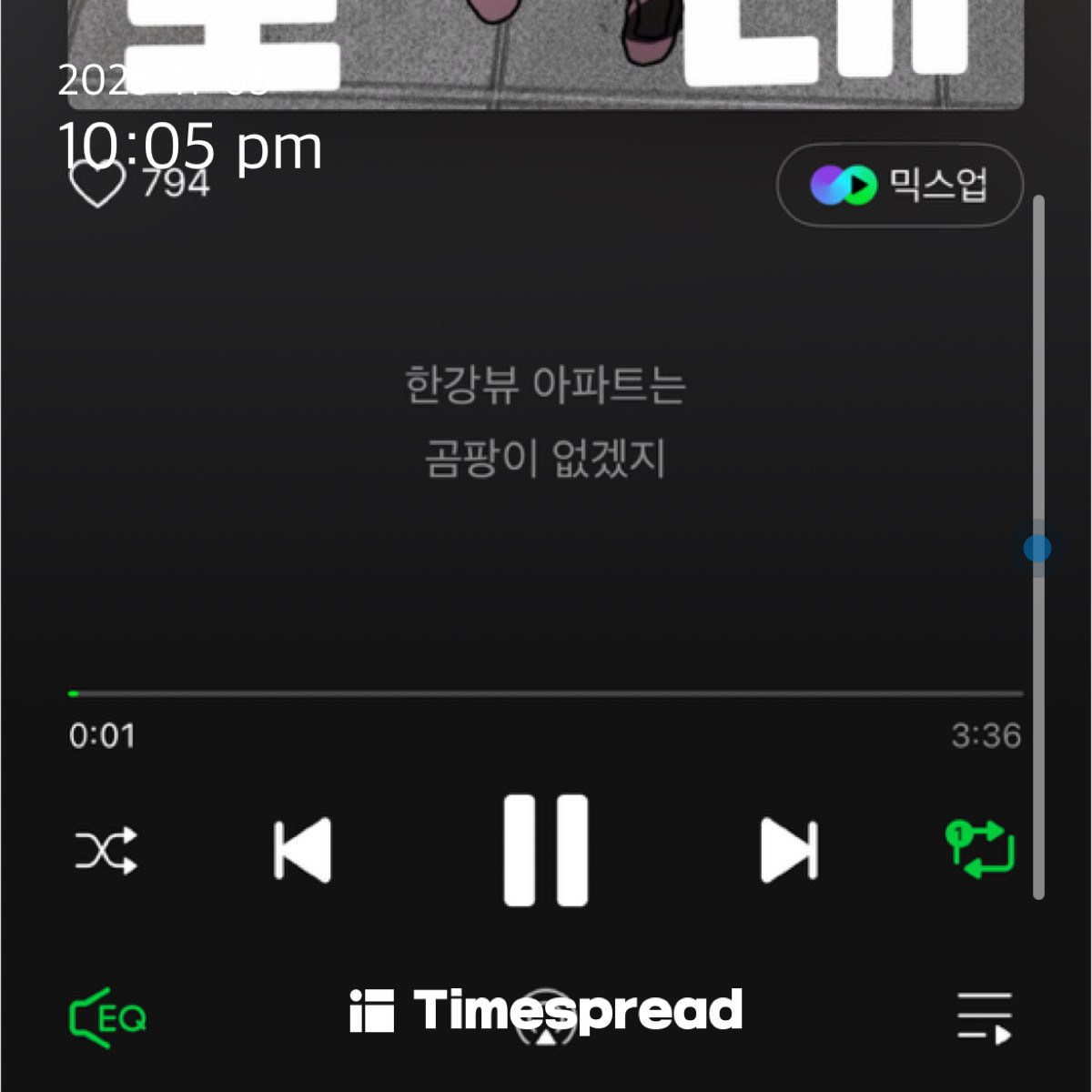The height and width of the screenshot is (1092, 1092).
Task: Change the repeat-one mode
Action: 981,849
